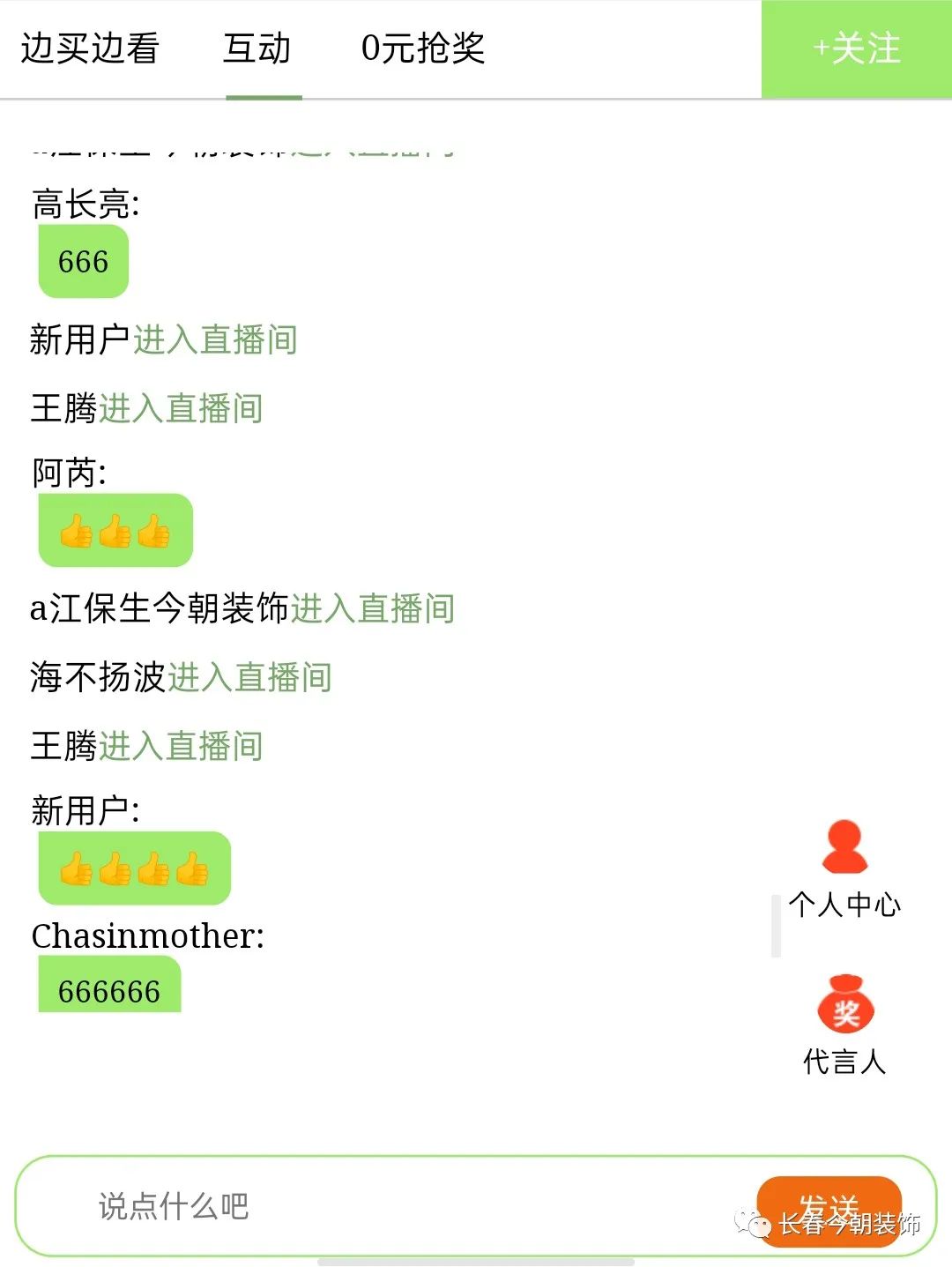Screen dimensions: 952x1267
Task: Click 进入直播间 next to 新用户
Action: click(216, 339)
